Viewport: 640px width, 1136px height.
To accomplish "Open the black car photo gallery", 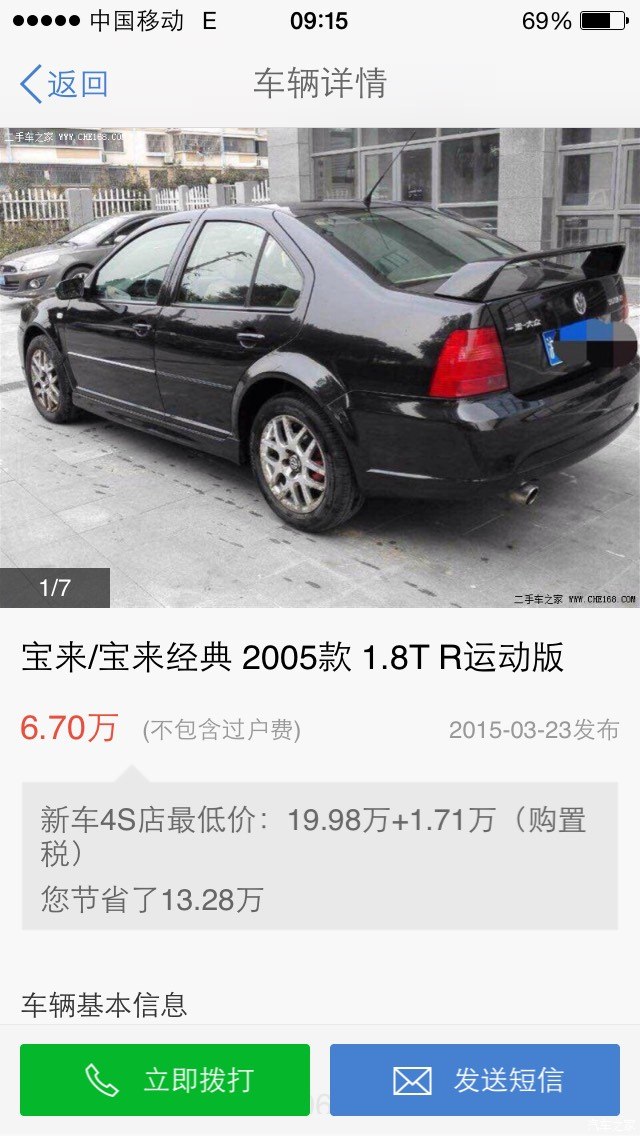I will (x=320, y=367).
